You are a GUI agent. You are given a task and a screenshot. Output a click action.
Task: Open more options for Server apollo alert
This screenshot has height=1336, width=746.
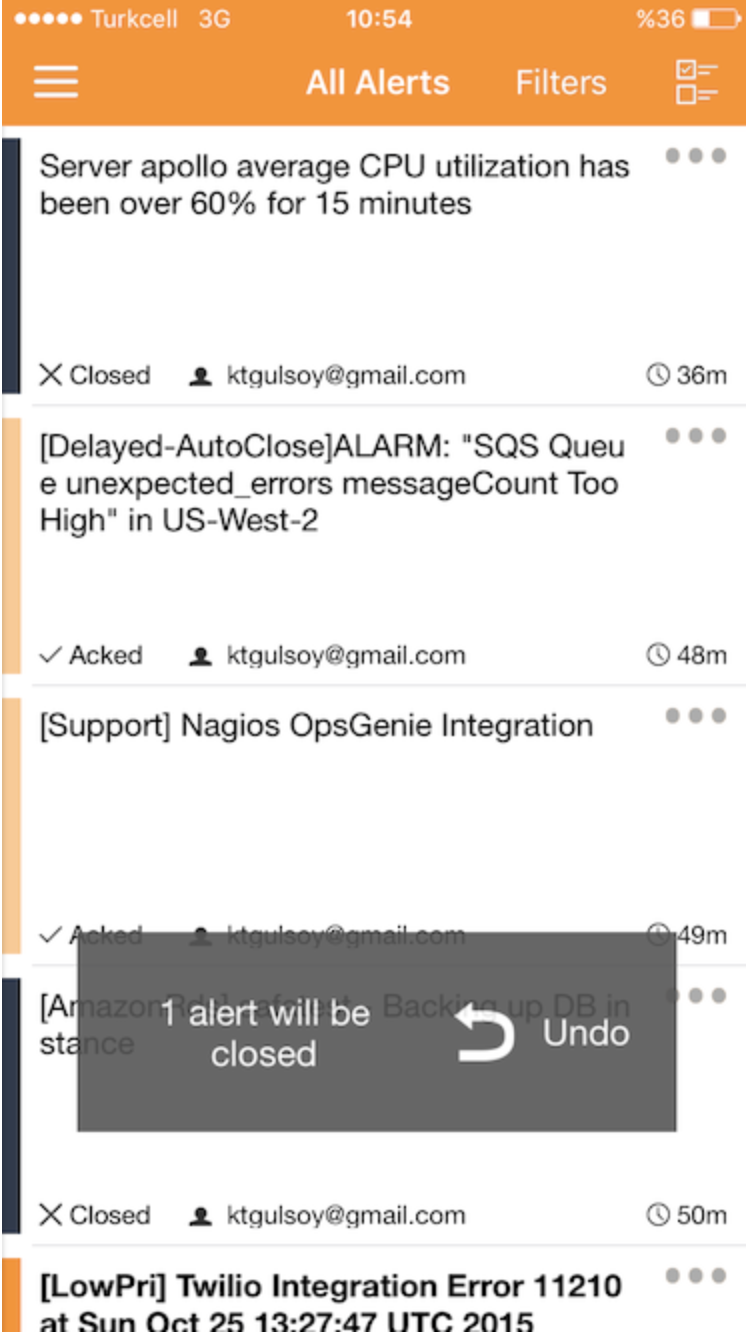tap(696, 156)
